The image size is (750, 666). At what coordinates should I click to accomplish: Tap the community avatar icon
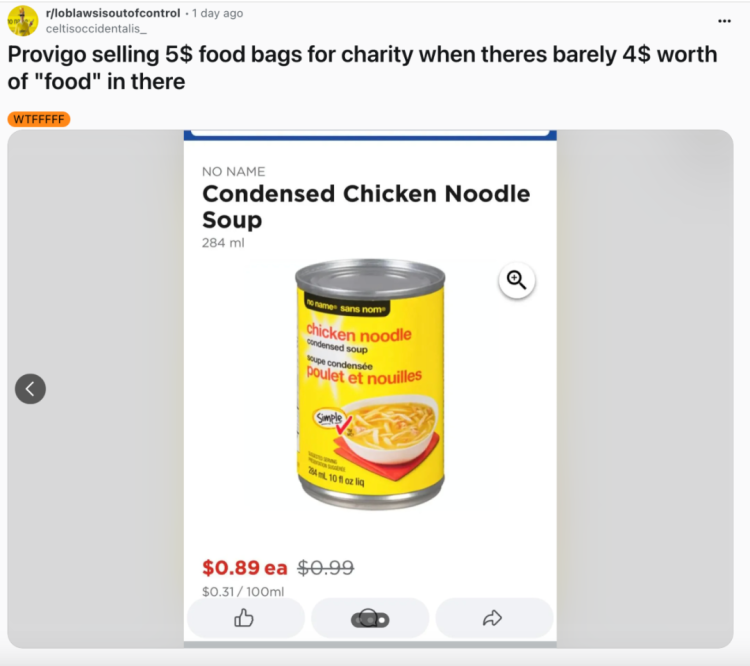23,20
